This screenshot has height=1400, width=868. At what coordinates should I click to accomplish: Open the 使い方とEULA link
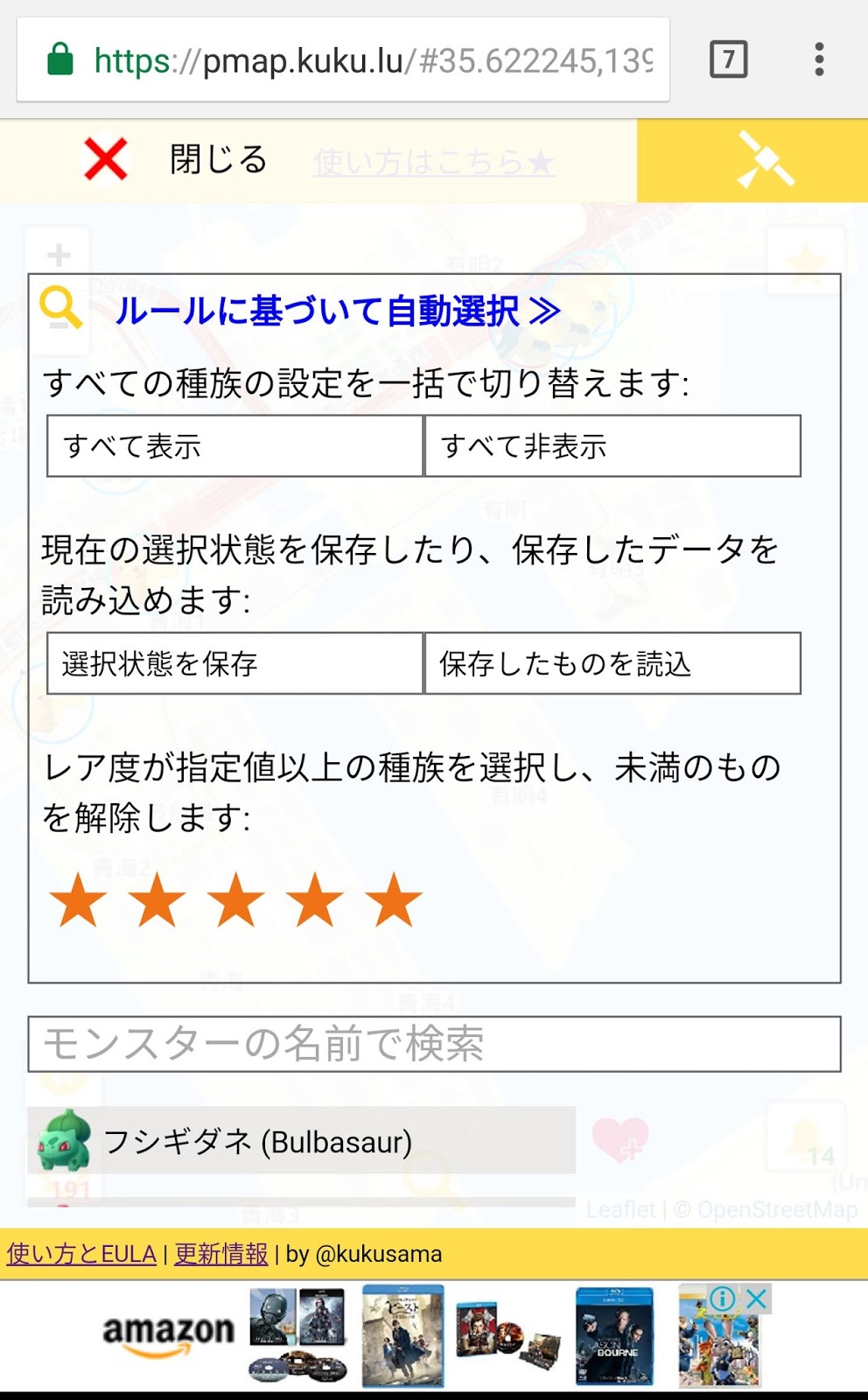point(81,1254)
